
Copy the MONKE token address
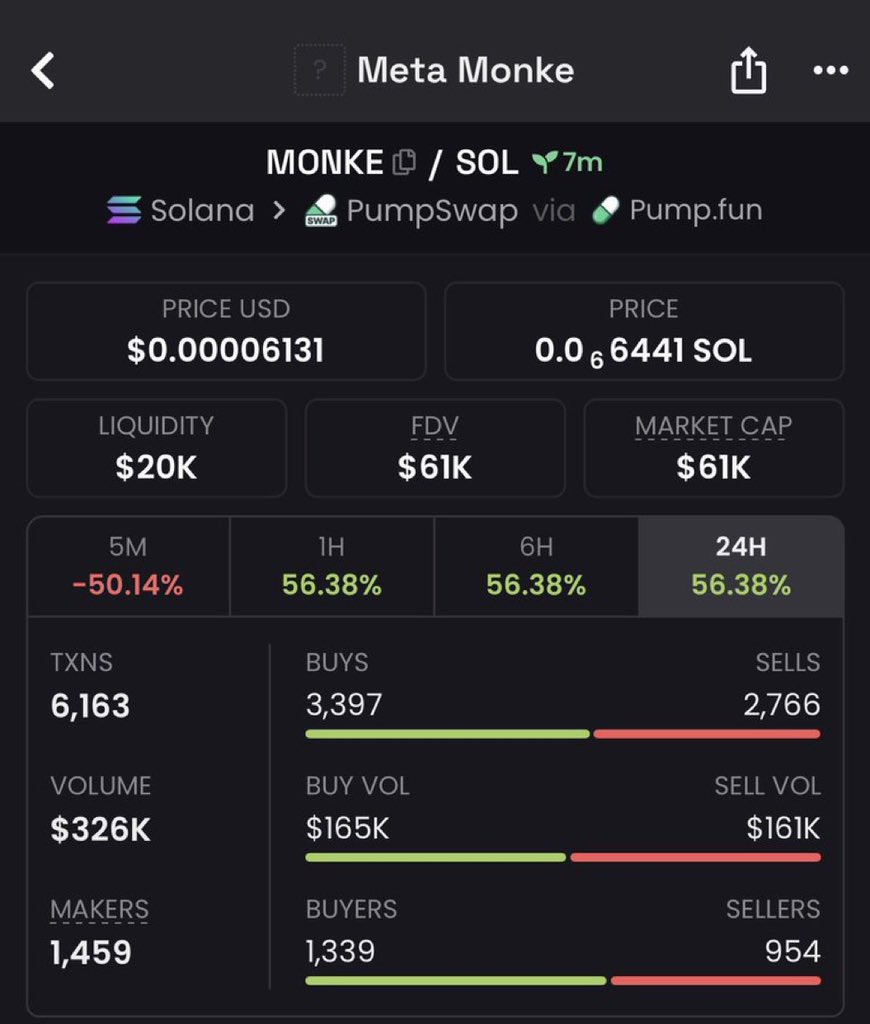click(x=405, y=163)
